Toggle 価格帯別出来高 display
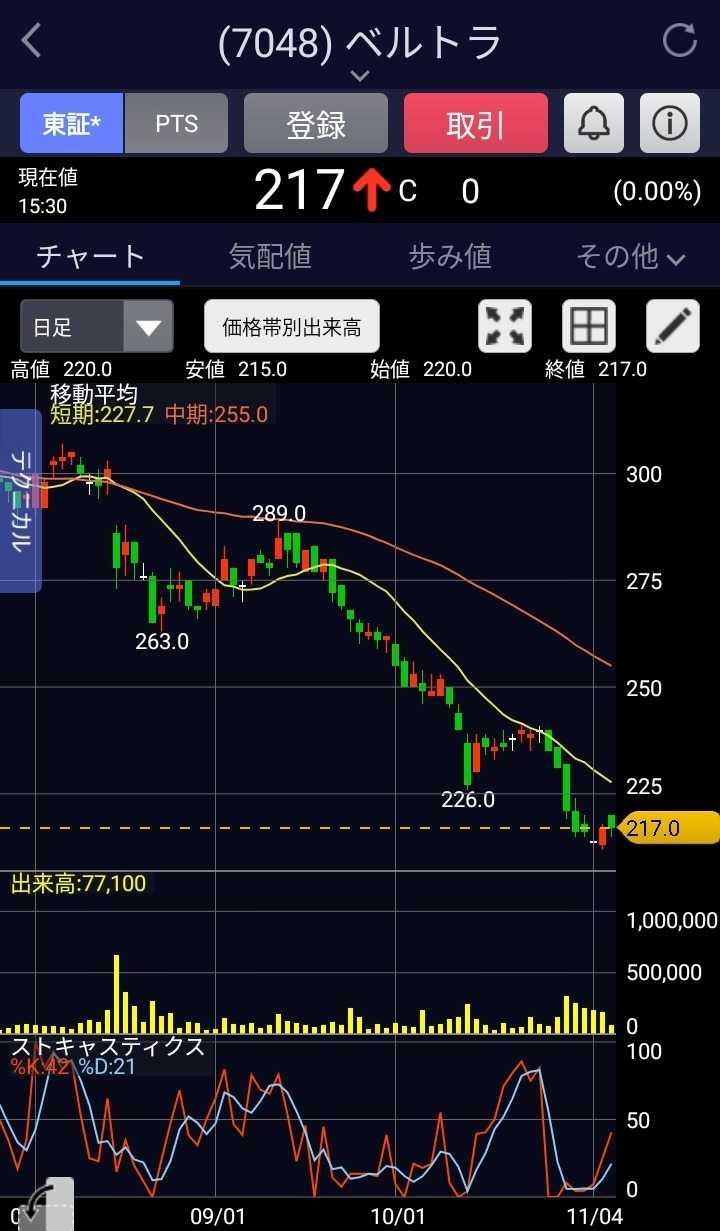Viewport: 720px width, 1231px height. 292,327
